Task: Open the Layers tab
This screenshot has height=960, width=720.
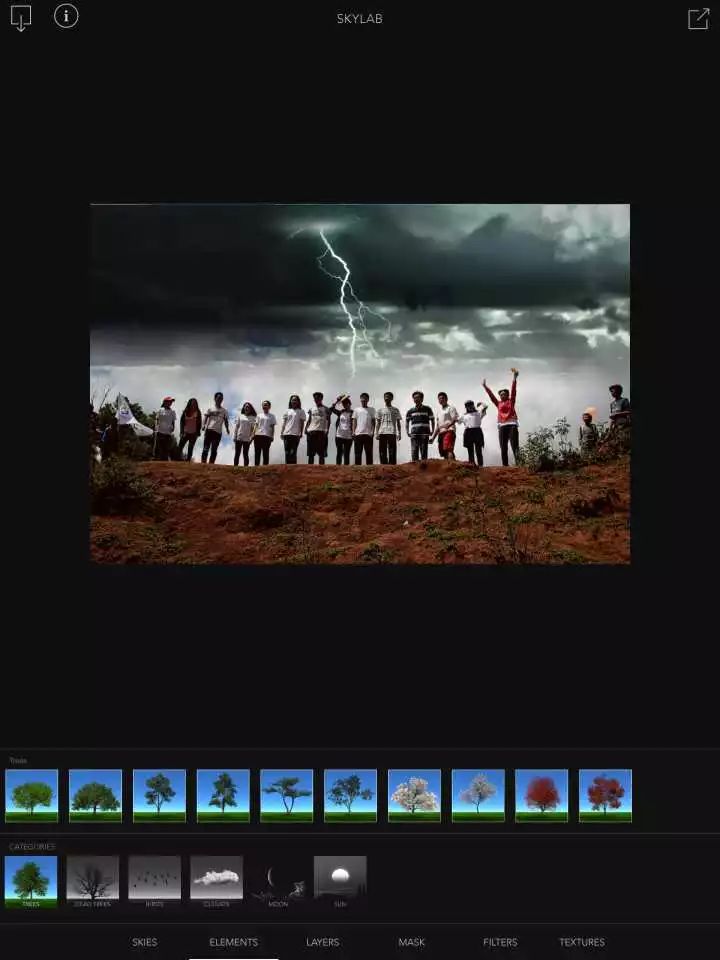Action: (x=322, y=942)
